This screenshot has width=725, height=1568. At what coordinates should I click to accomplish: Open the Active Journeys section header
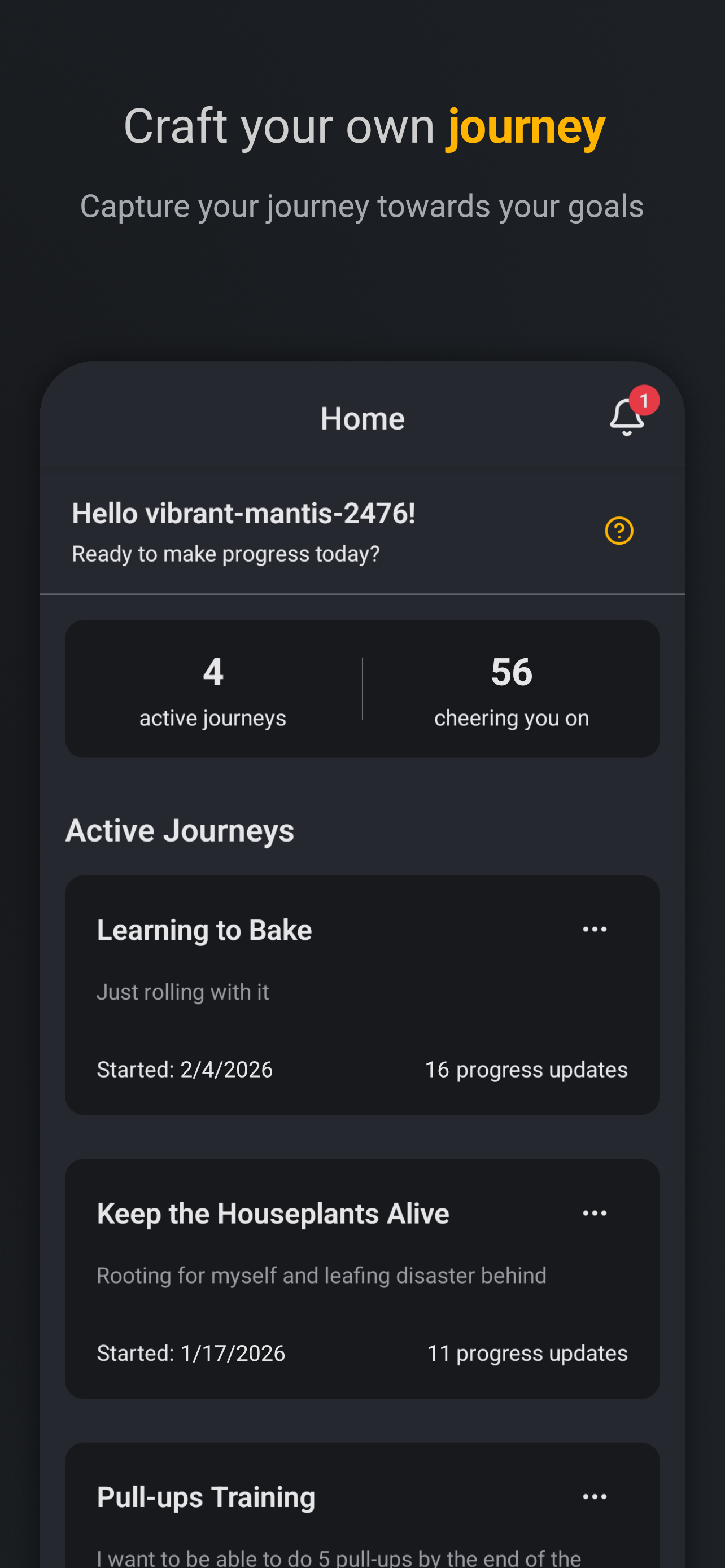click(x=180, y=830)
